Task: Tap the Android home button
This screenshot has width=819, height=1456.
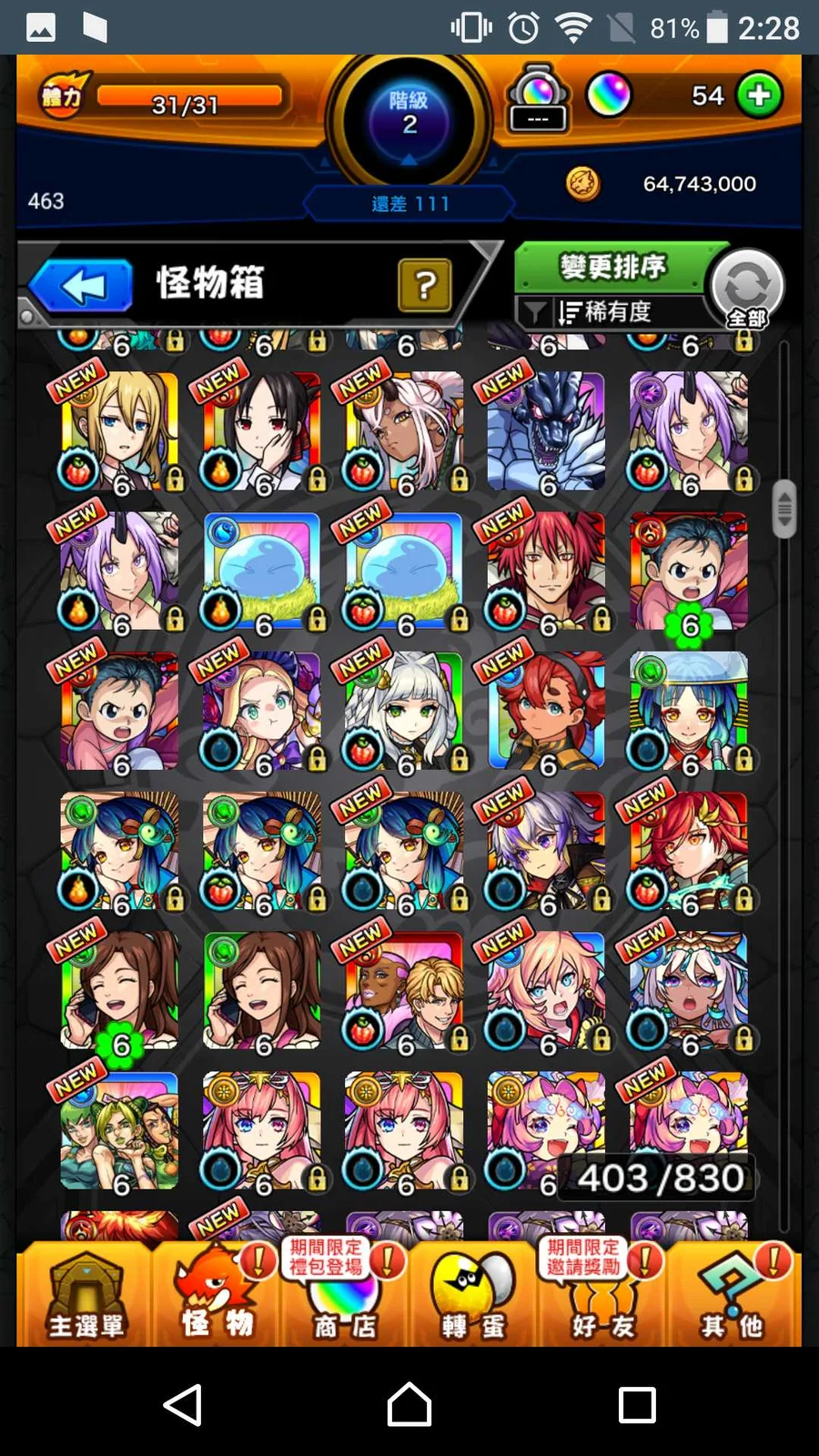Action: point(409,1404)
